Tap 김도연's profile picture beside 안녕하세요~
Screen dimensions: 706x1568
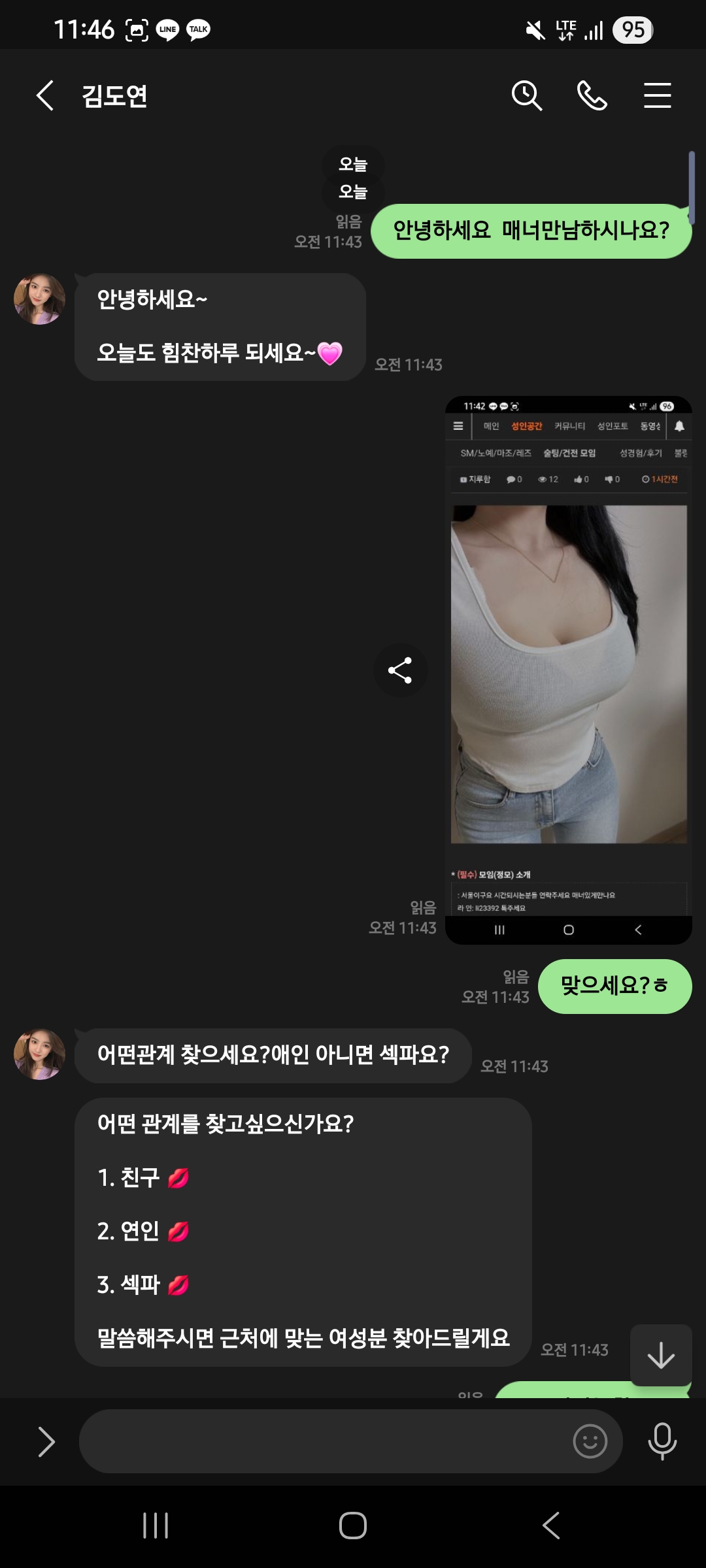tap(40, 299)
